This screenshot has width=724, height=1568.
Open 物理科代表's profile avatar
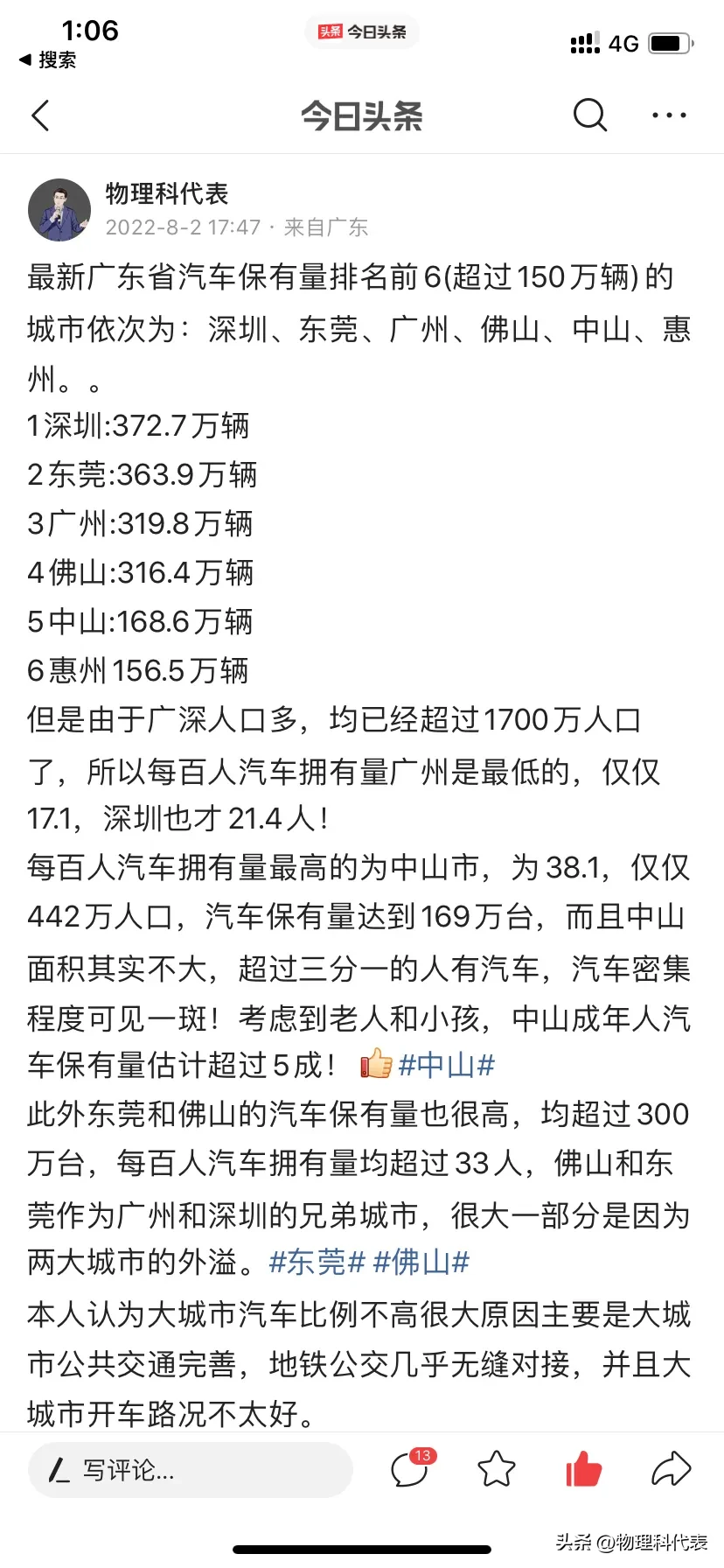coord(59,210)
